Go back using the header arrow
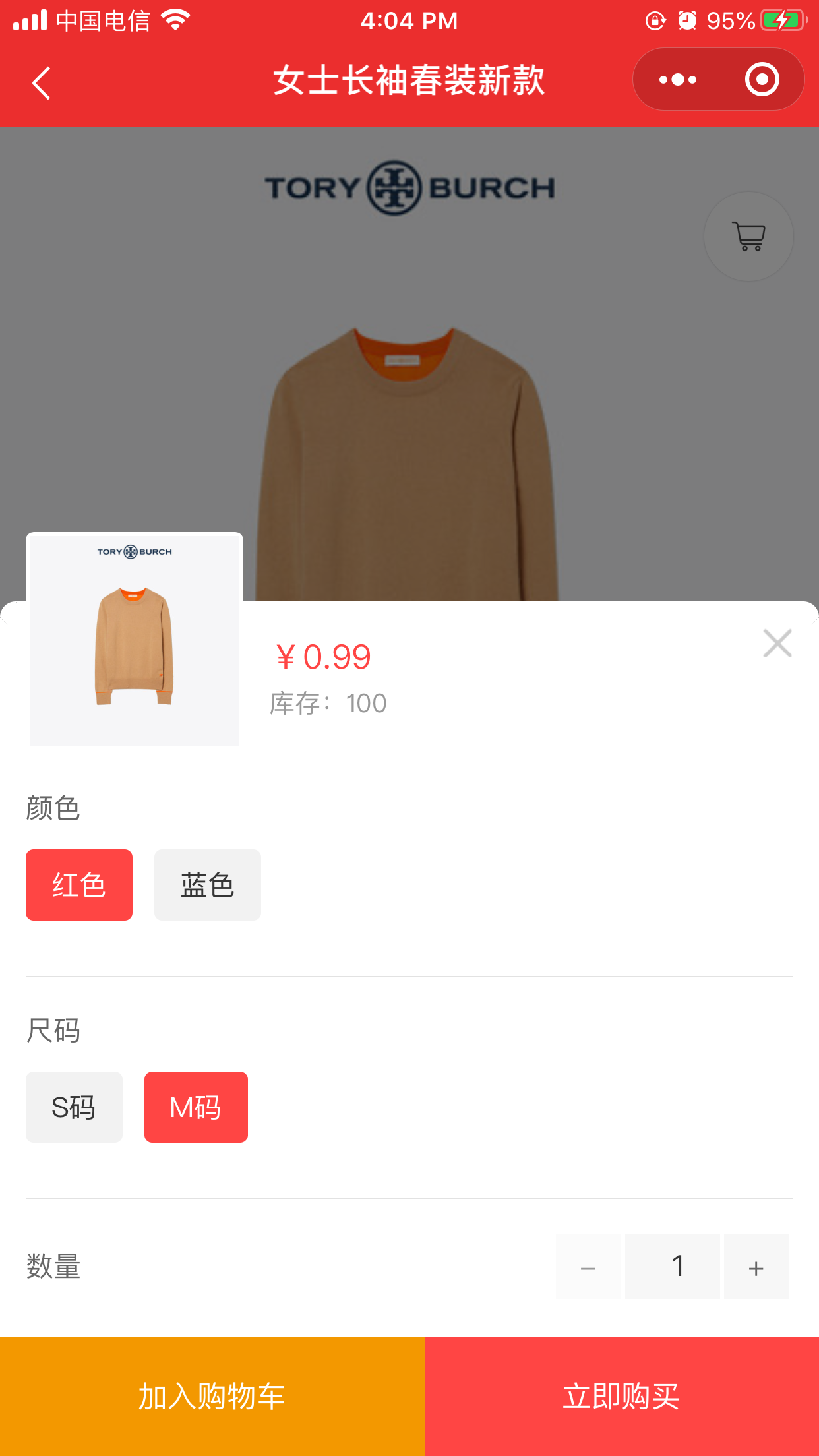The width and height of the screenshot is (819, 1456). click(x=42, y=82)
